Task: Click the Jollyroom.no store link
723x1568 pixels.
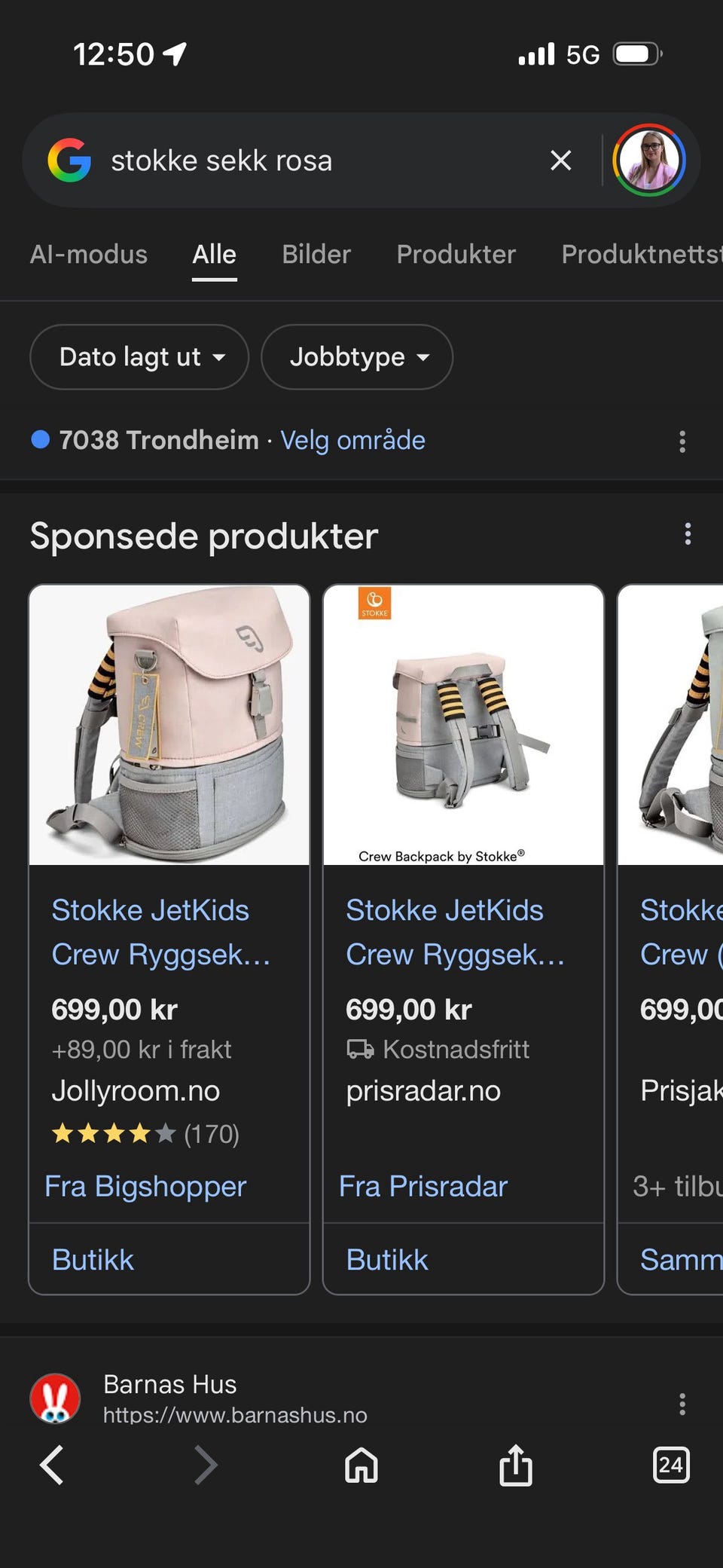Action: click(135, 1090)
